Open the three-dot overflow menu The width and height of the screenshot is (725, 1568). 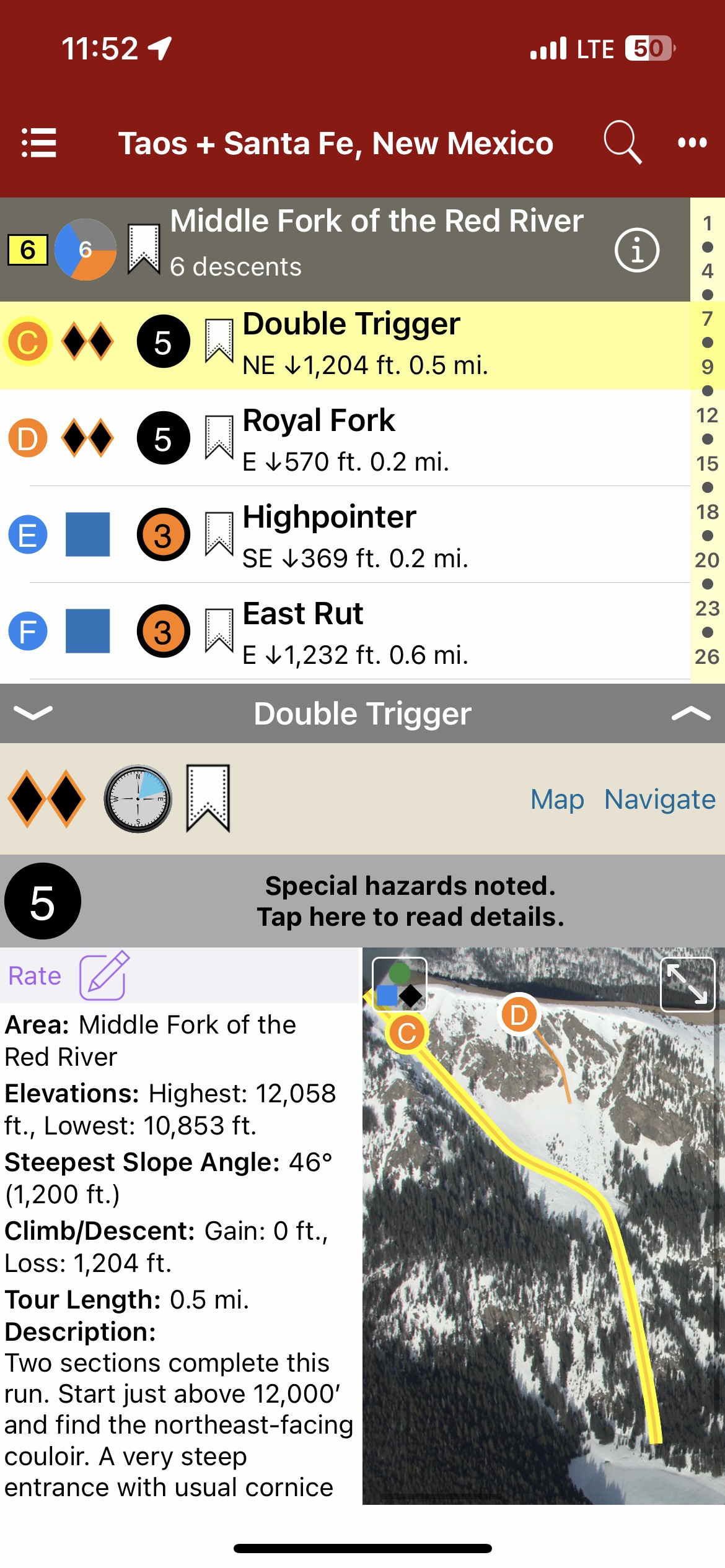[x=692, y=143]
